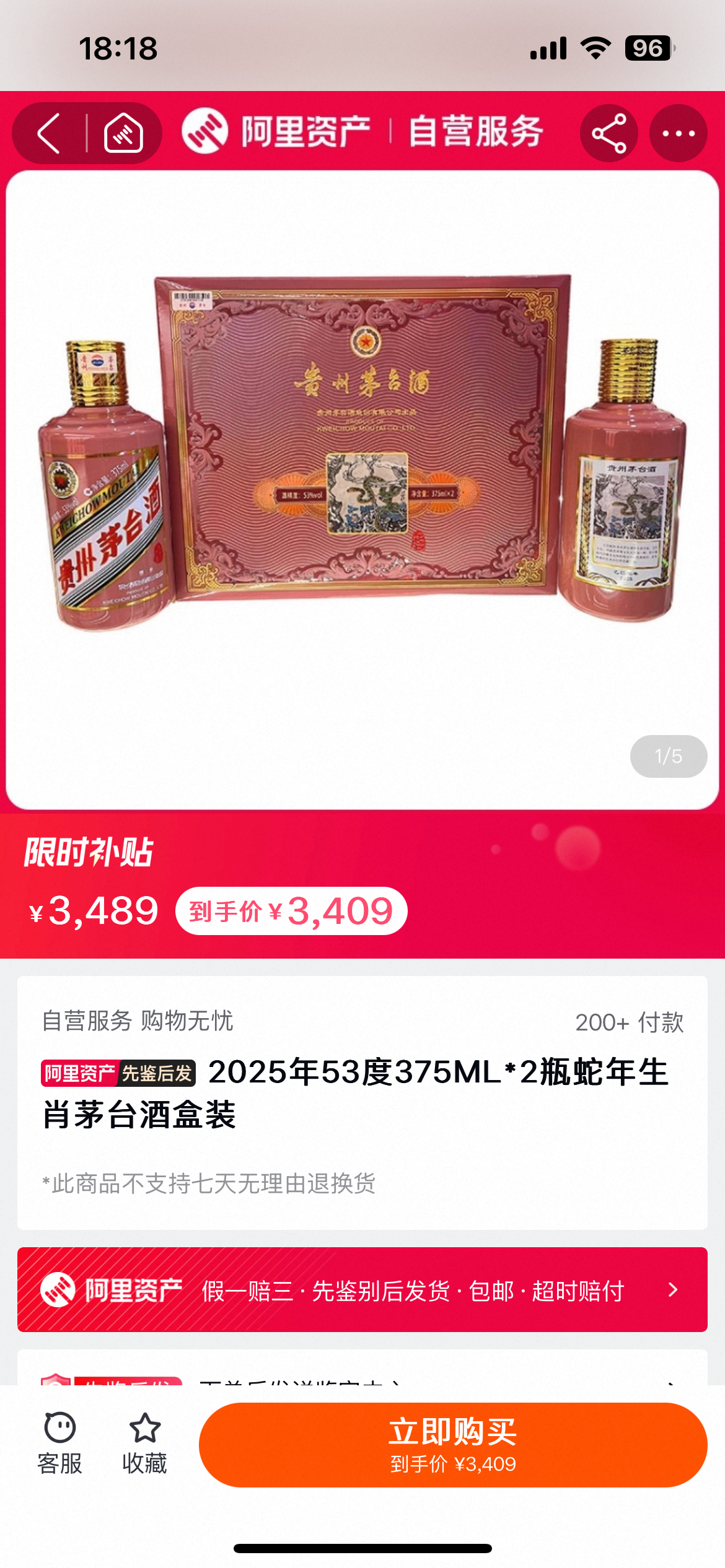Tap 立即购买 to buy now
Screen dimensions: 725x1568
tap(452, 1444)
